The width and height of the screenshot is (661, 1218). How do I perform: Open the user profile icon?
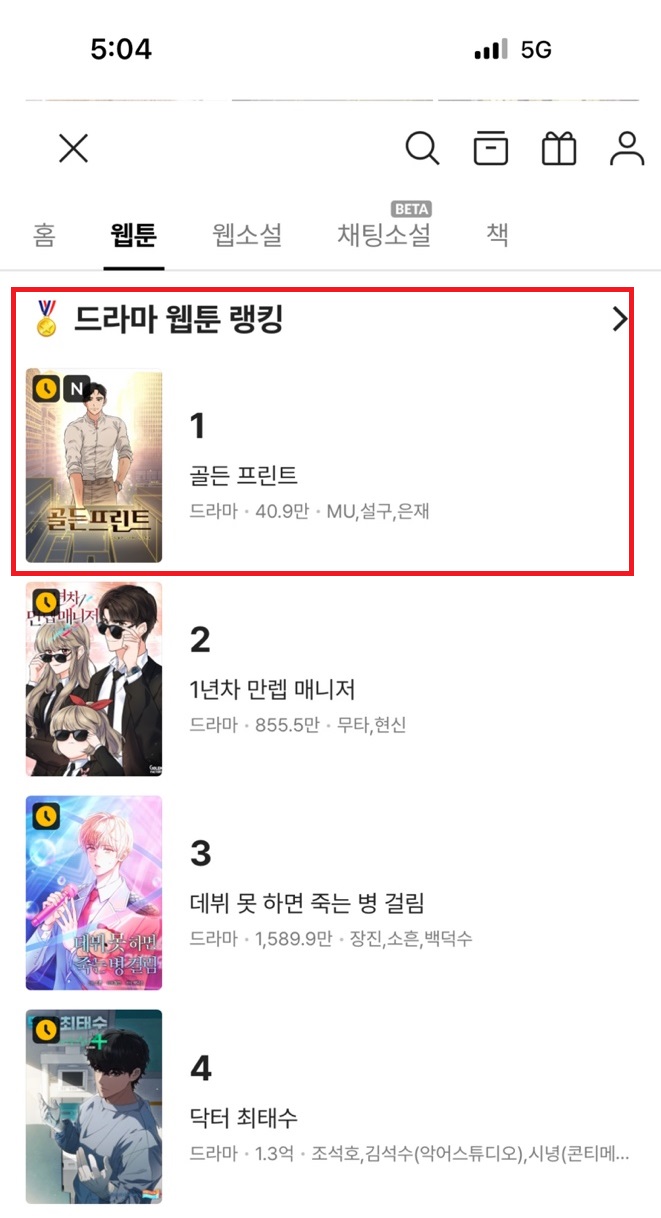627,149
